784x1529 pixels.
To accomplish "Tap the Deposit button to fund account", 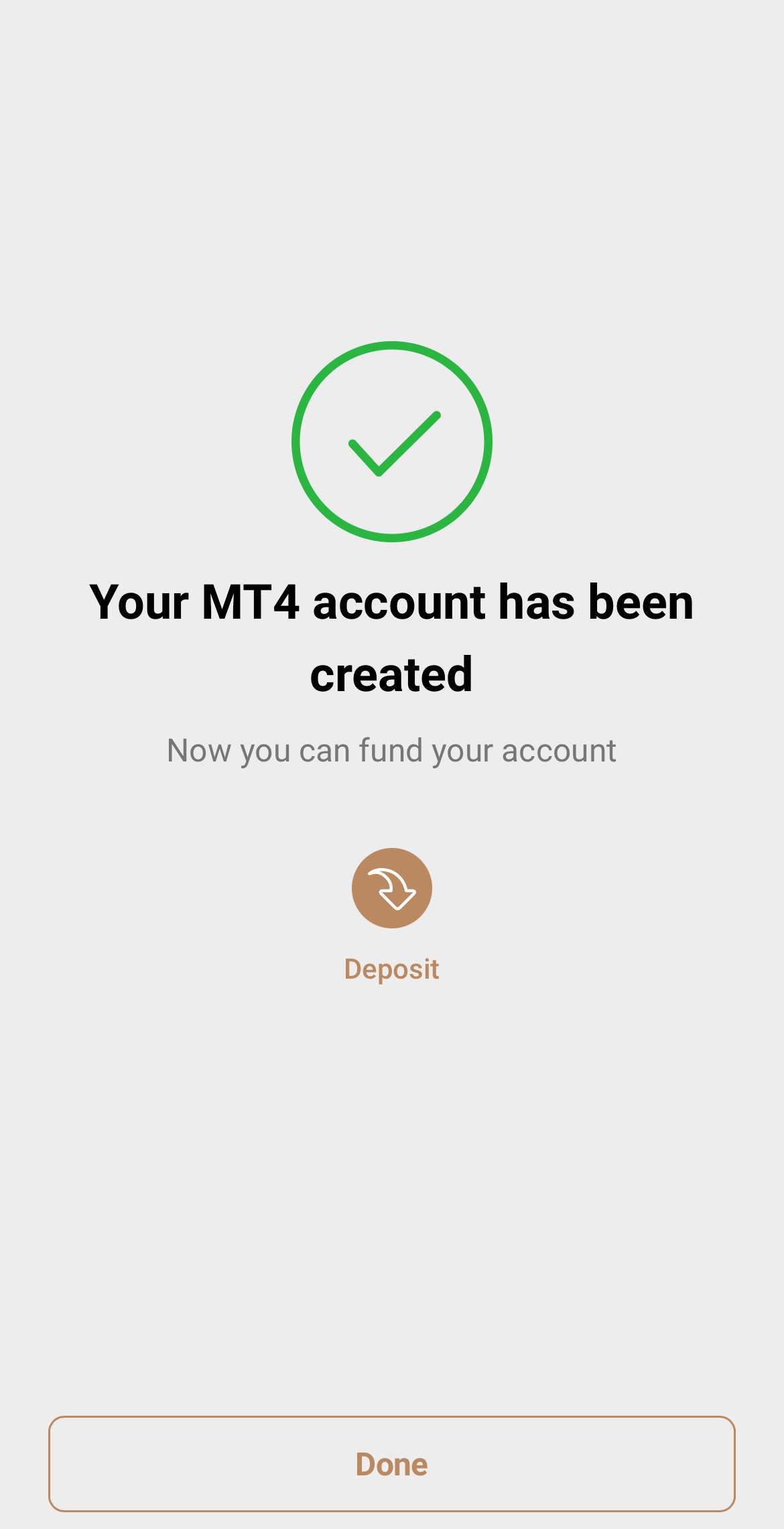I will [x=392, y=888].
